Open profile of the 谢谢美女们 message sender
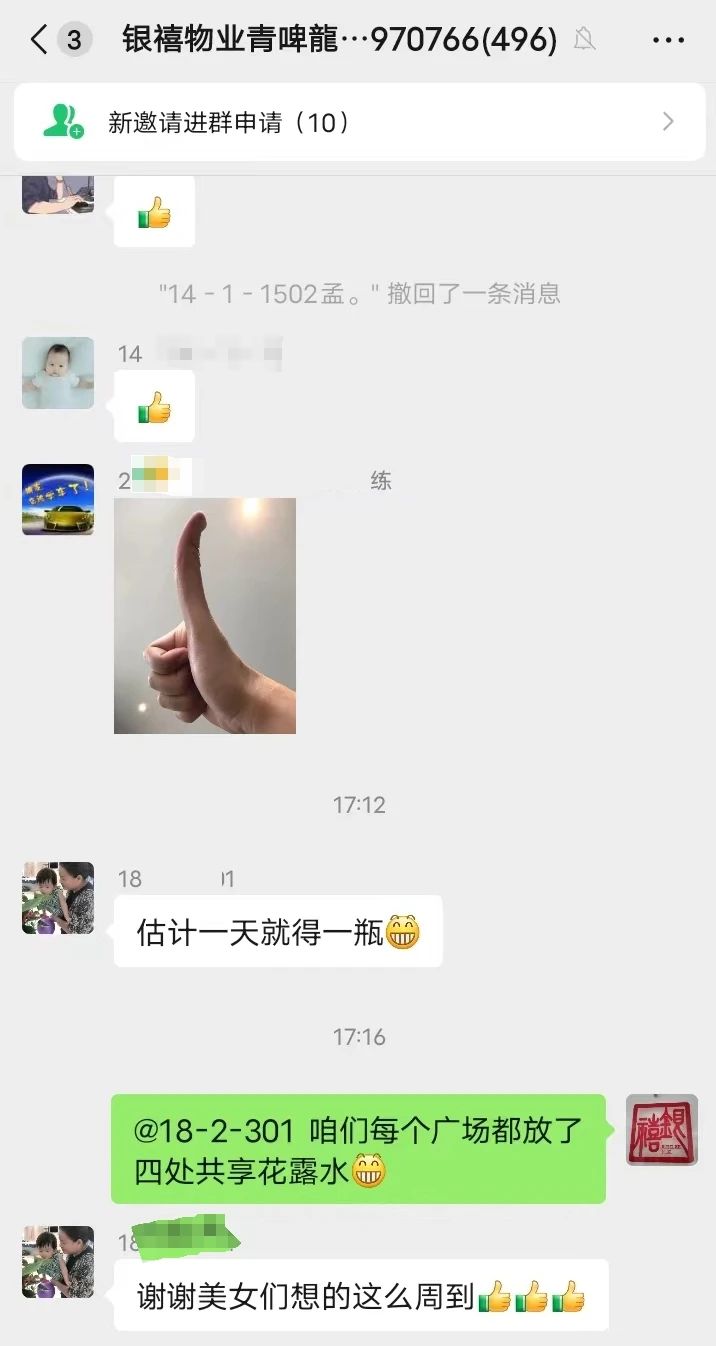716x1346 pixels. 58,1262
